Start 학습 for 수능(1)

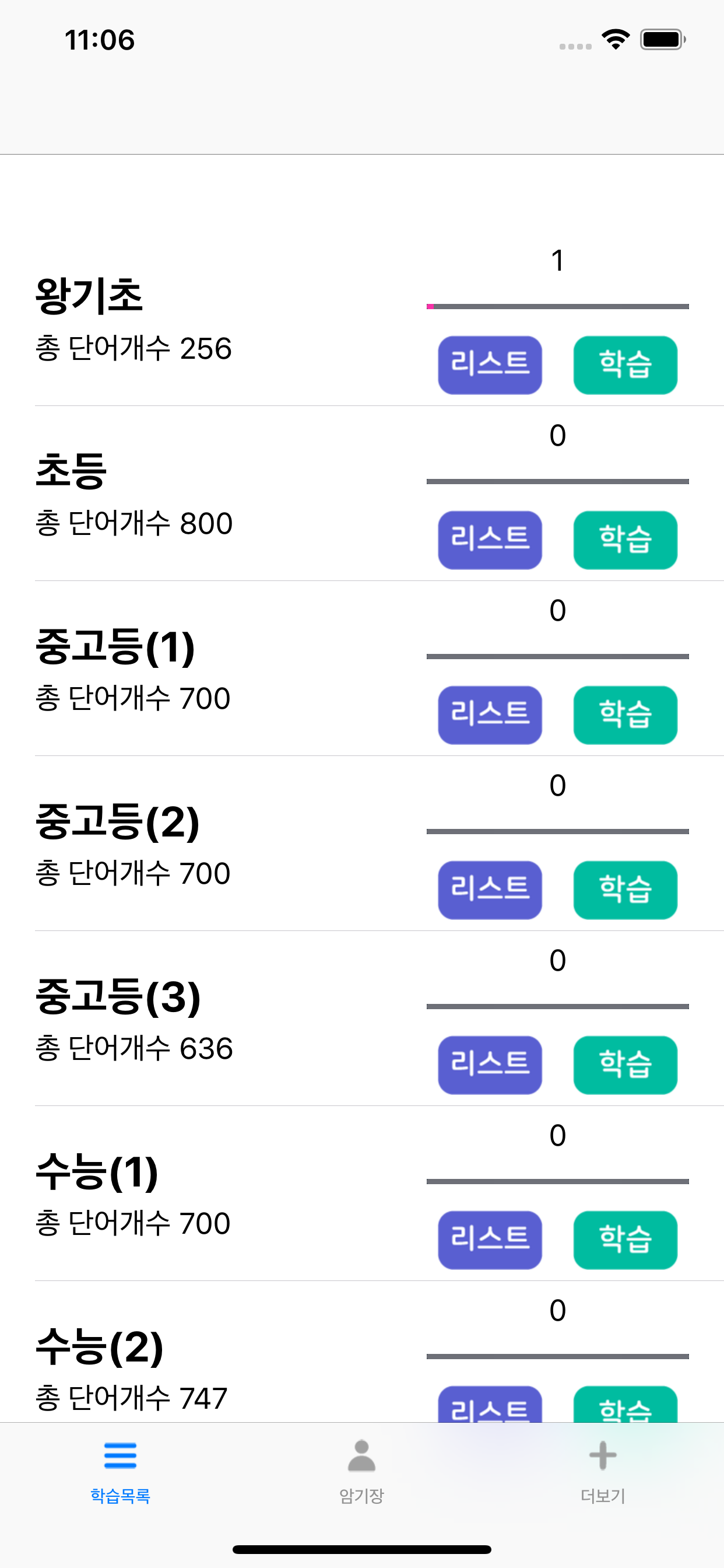click(x=625, y=1240)
